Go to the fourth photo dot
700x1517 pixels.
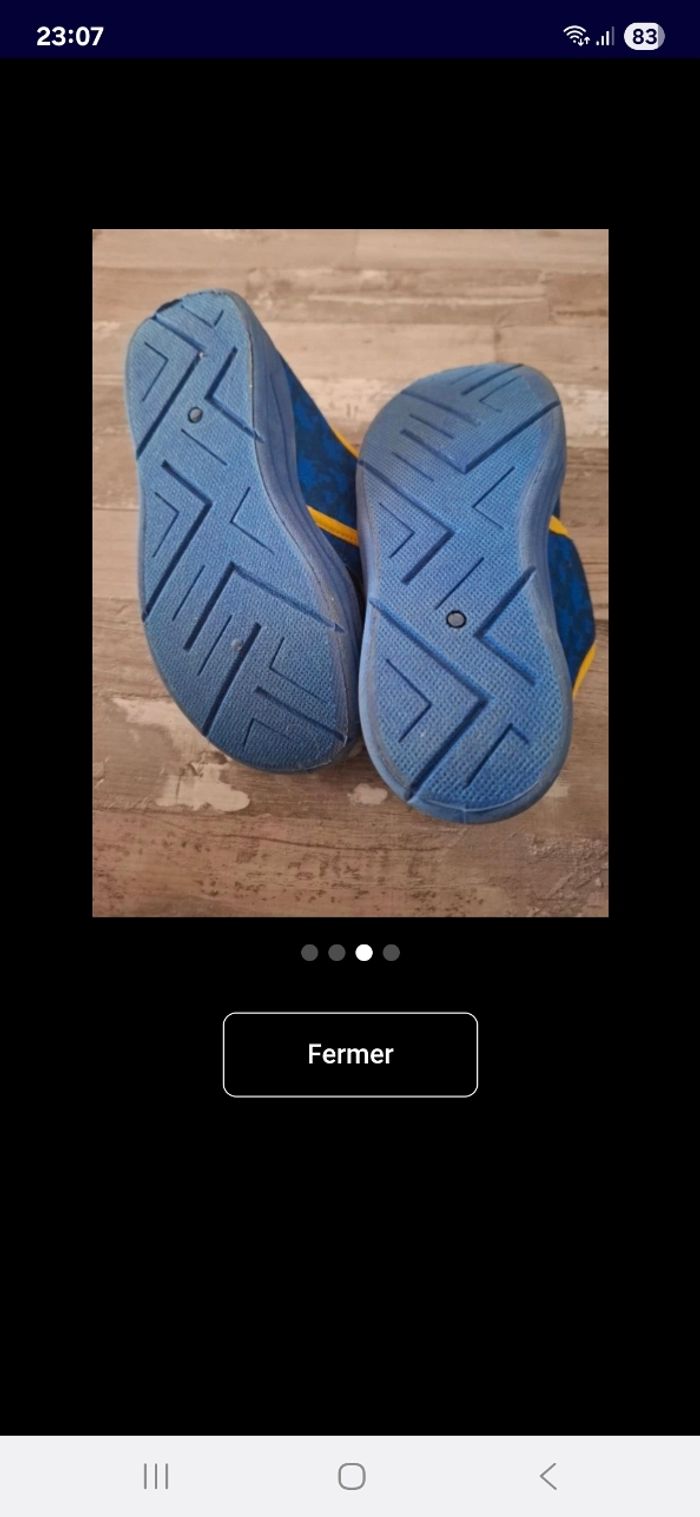click(391, 952)
